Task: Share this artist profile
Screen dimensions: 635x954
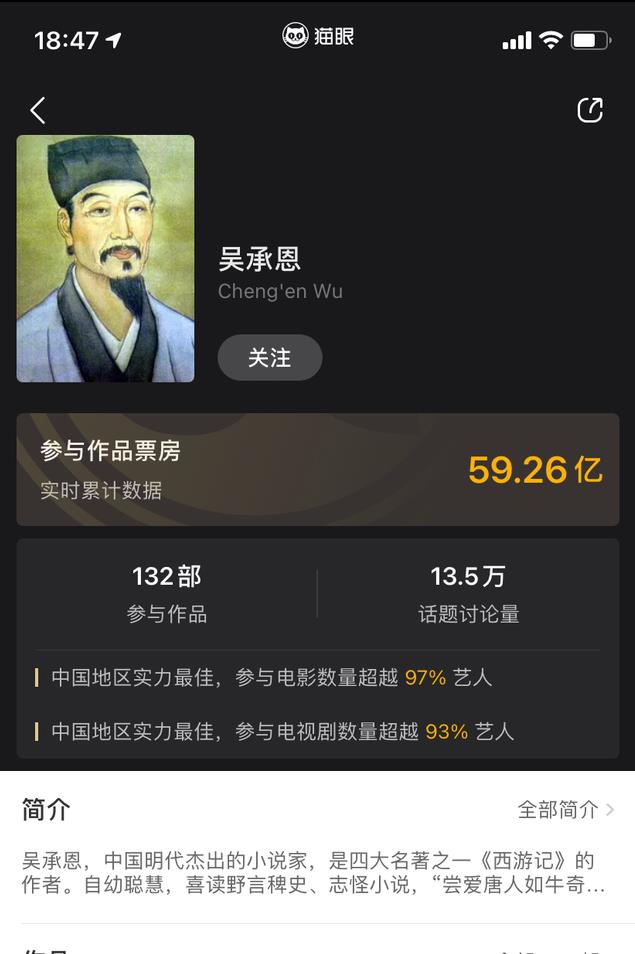Action: coord(590,110)
